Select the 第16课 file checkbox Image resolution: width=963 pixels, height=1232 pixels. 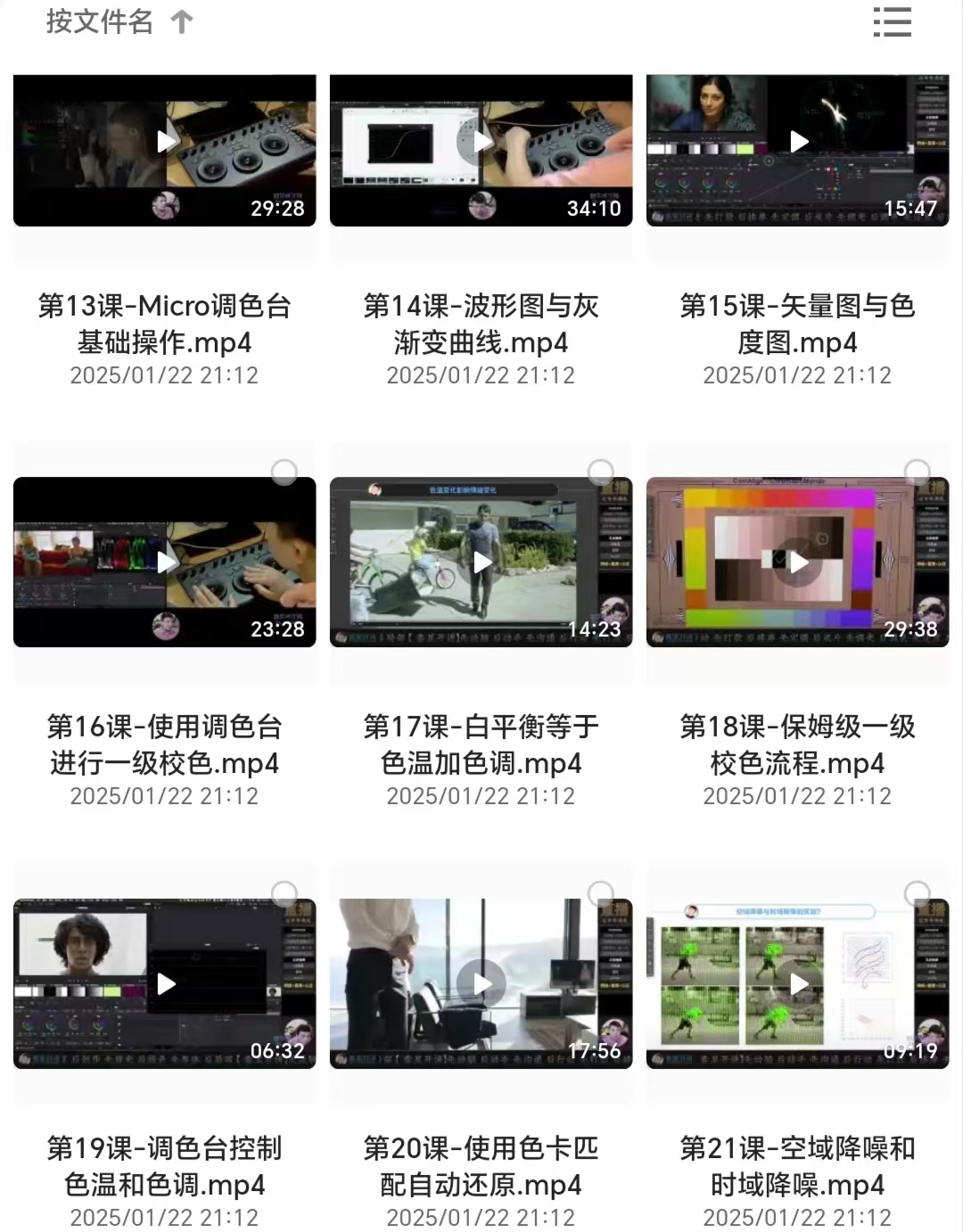pos(284,472)
